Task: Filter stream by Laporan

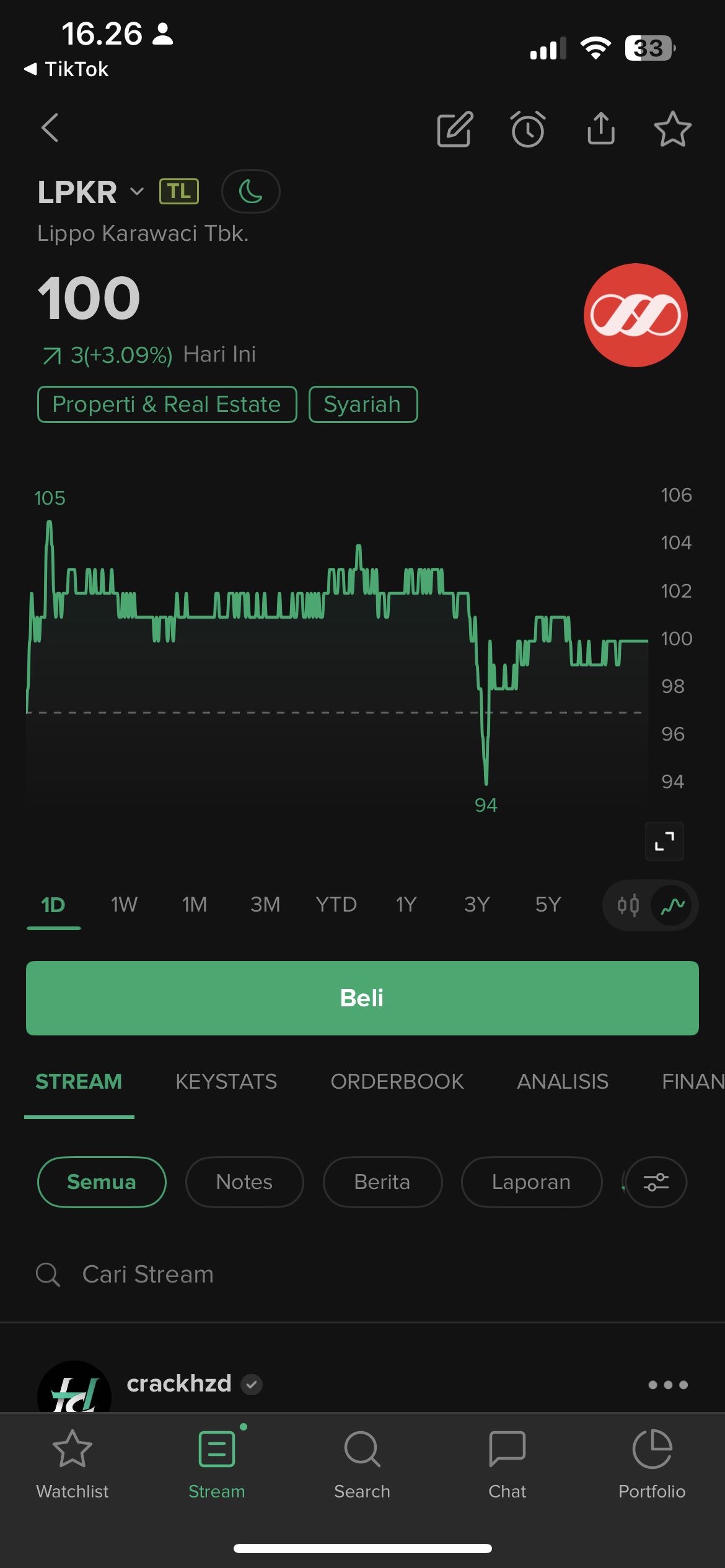Action: click(531, 1182)
